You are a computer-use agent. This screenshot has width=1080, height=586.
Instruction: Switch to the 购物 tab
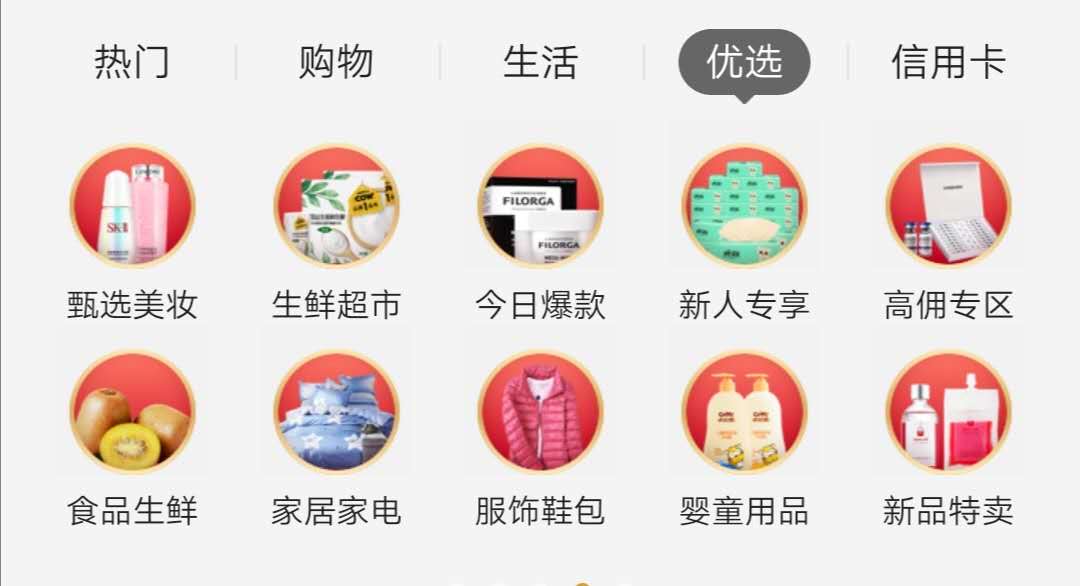[336, 62]
